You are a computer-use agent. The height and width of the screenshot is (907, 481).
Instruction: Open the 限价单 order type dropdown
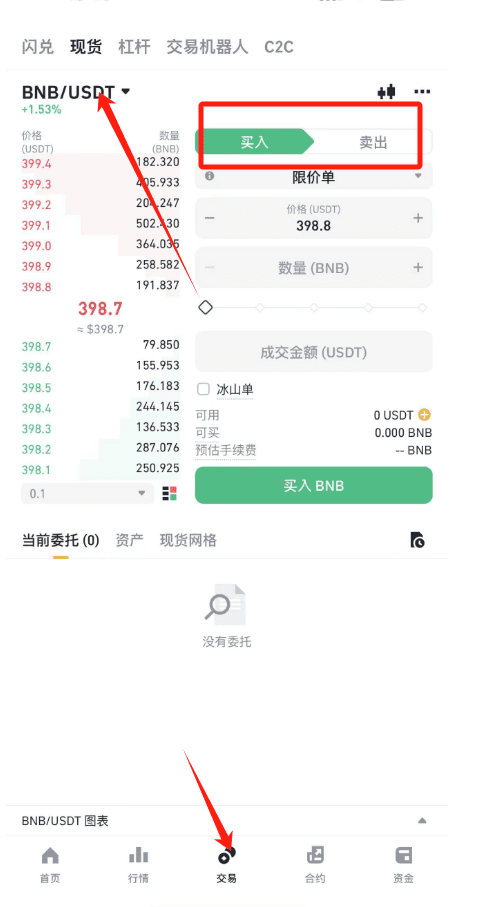(313, 176)
